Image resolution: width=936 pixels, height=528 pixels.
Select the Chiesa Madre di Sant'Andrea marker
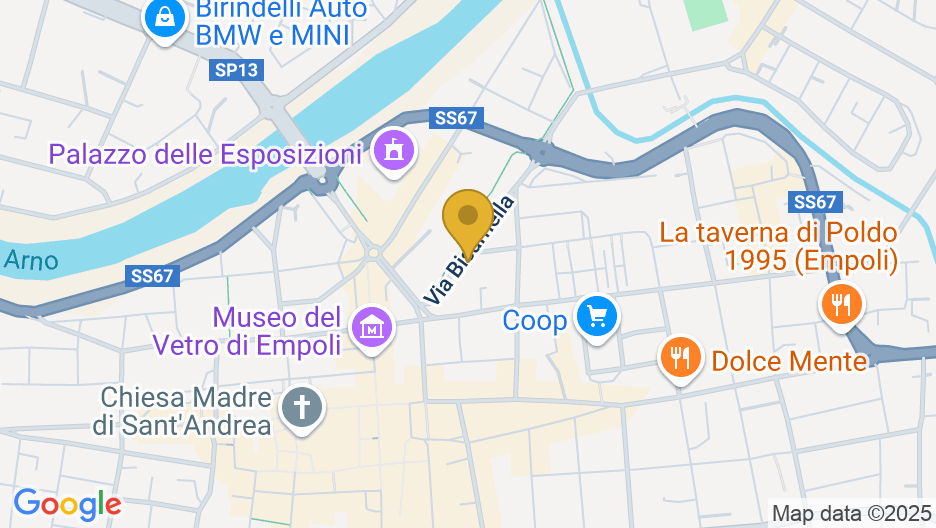(302, 408)
